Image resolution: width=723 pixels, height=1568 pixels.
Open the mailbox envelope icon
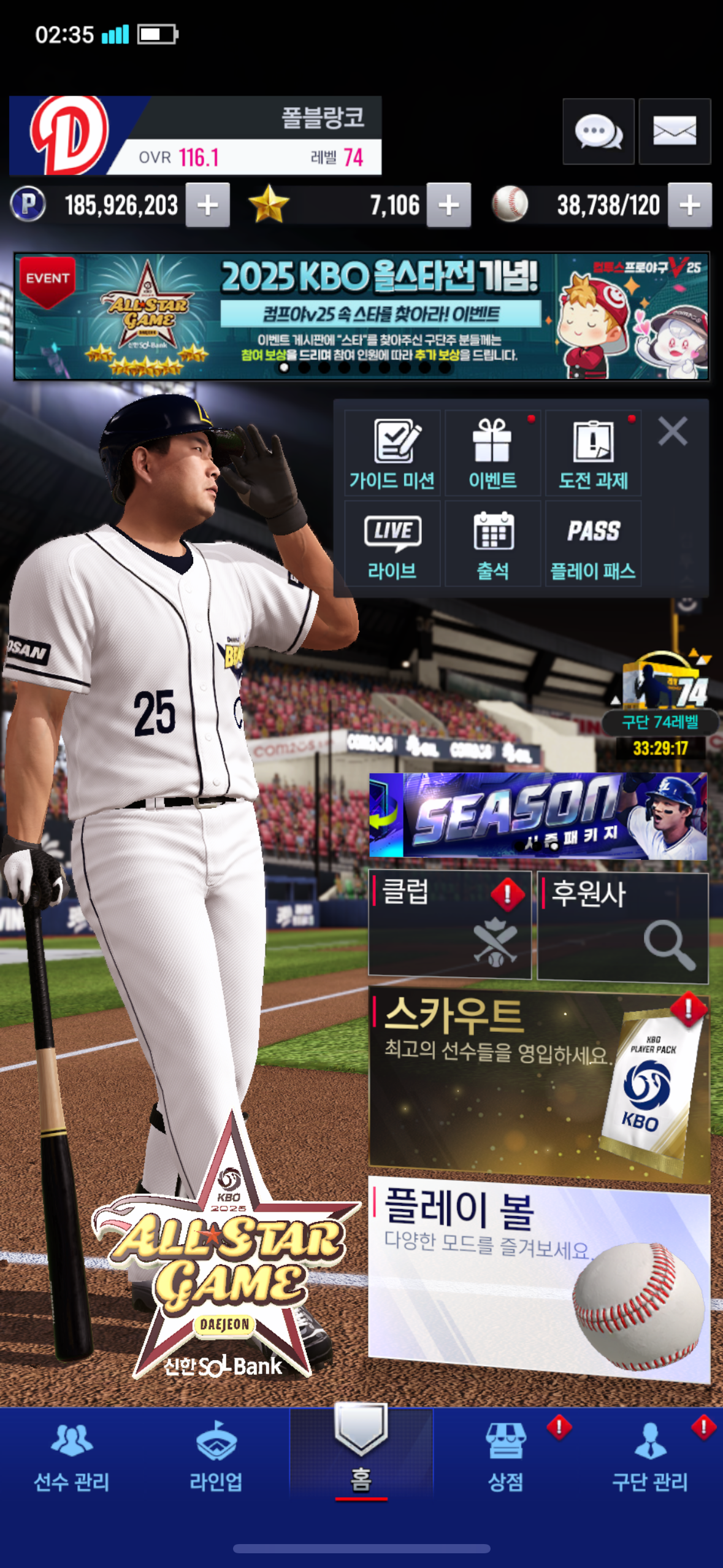tap(674, 131)
